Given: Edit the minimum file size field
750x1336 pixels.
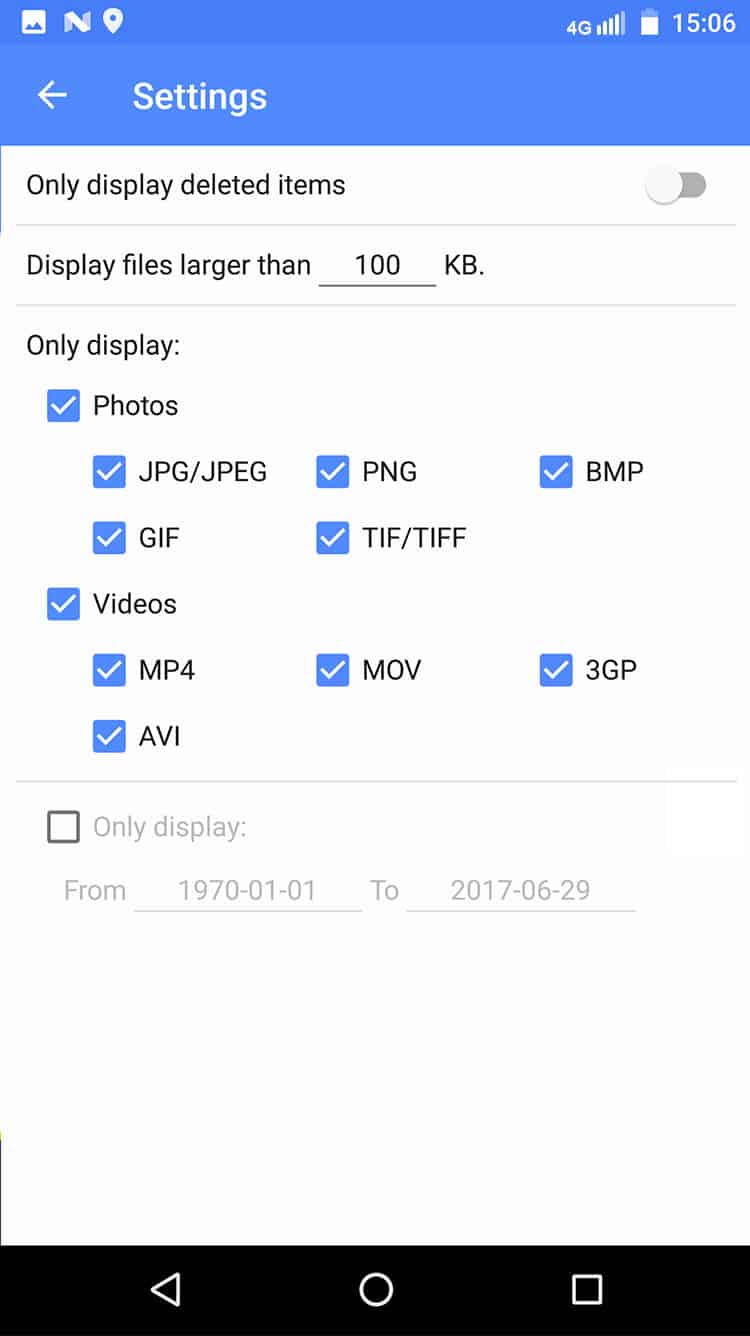Looking at the screenshot, I should [377, 266].
